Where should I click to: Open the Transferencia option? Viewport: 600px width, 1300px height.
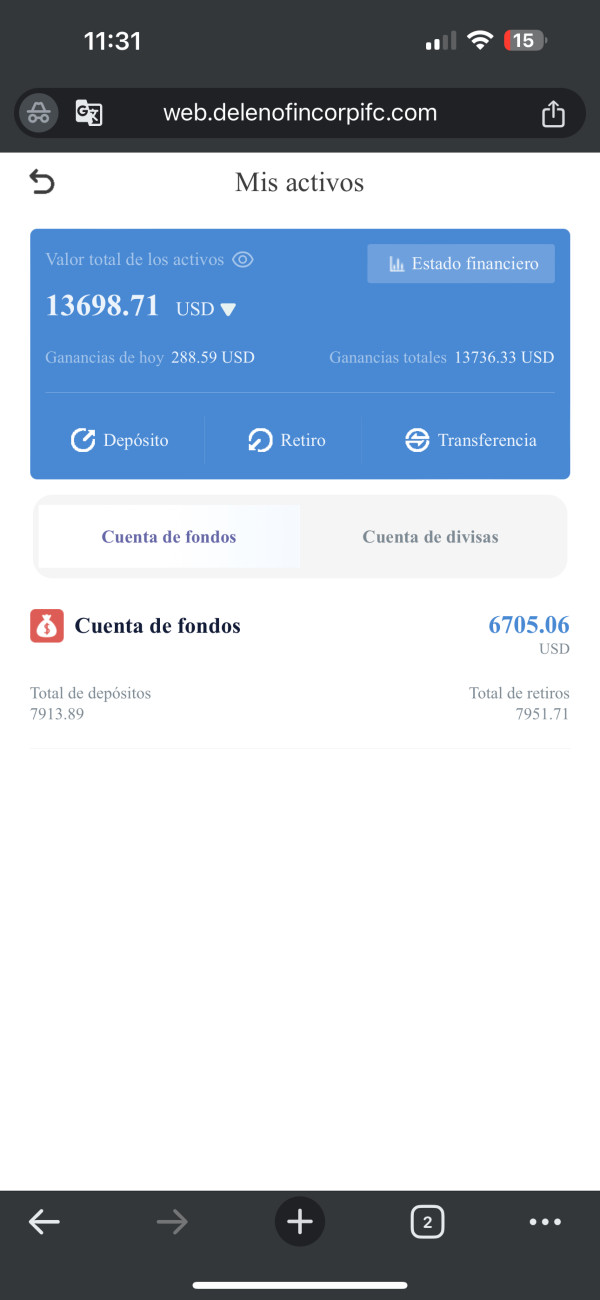pos(470,440)
